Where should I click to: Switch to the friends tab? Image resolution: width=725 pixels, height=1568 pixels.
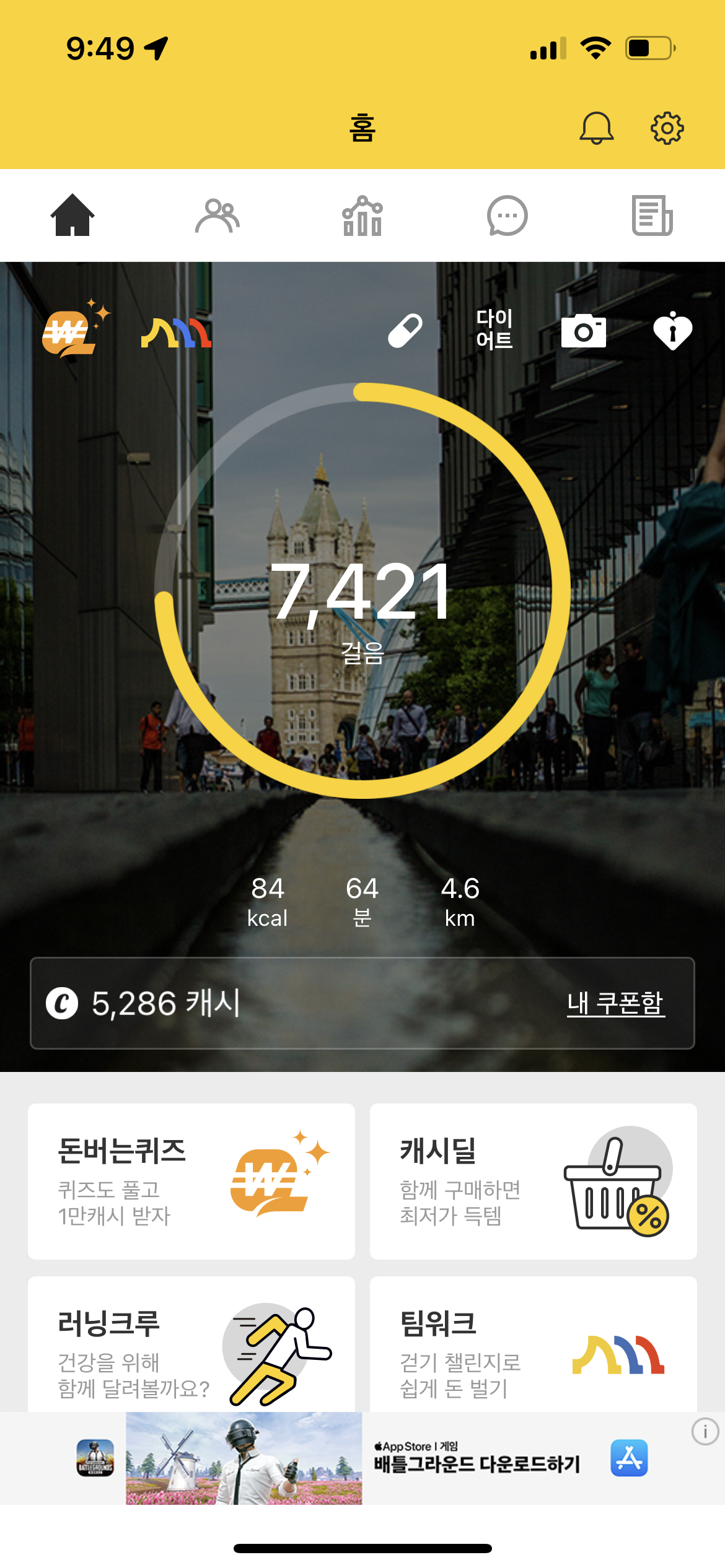(217, 216)
